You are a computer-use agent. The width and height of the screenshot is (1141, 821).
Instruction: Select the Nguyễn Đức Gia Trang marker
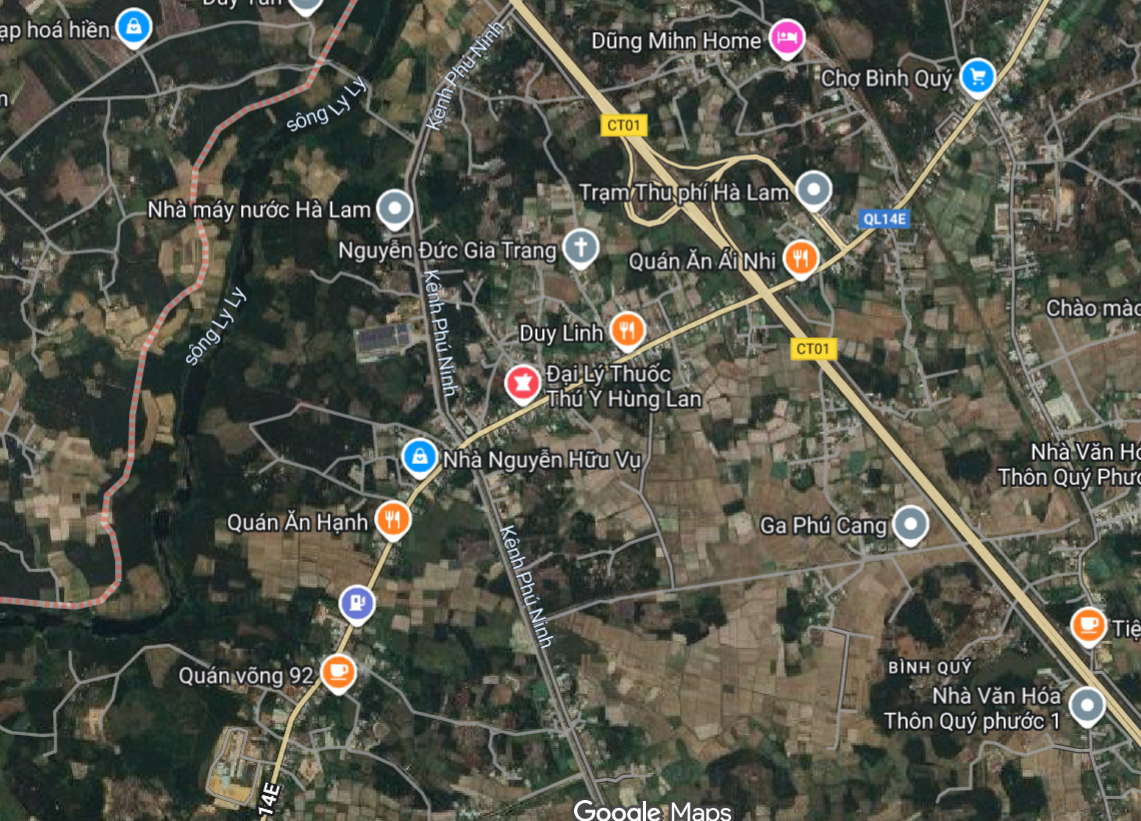click(579, 247)
